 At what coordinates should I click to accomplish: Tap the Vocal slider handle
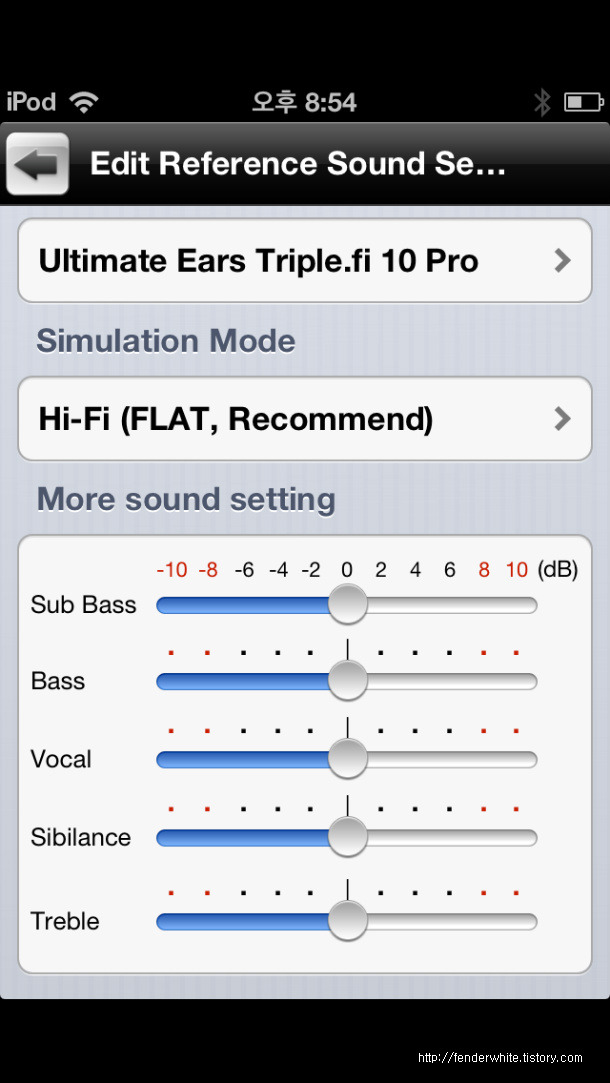pyautogui.click(x=347, y=759)
